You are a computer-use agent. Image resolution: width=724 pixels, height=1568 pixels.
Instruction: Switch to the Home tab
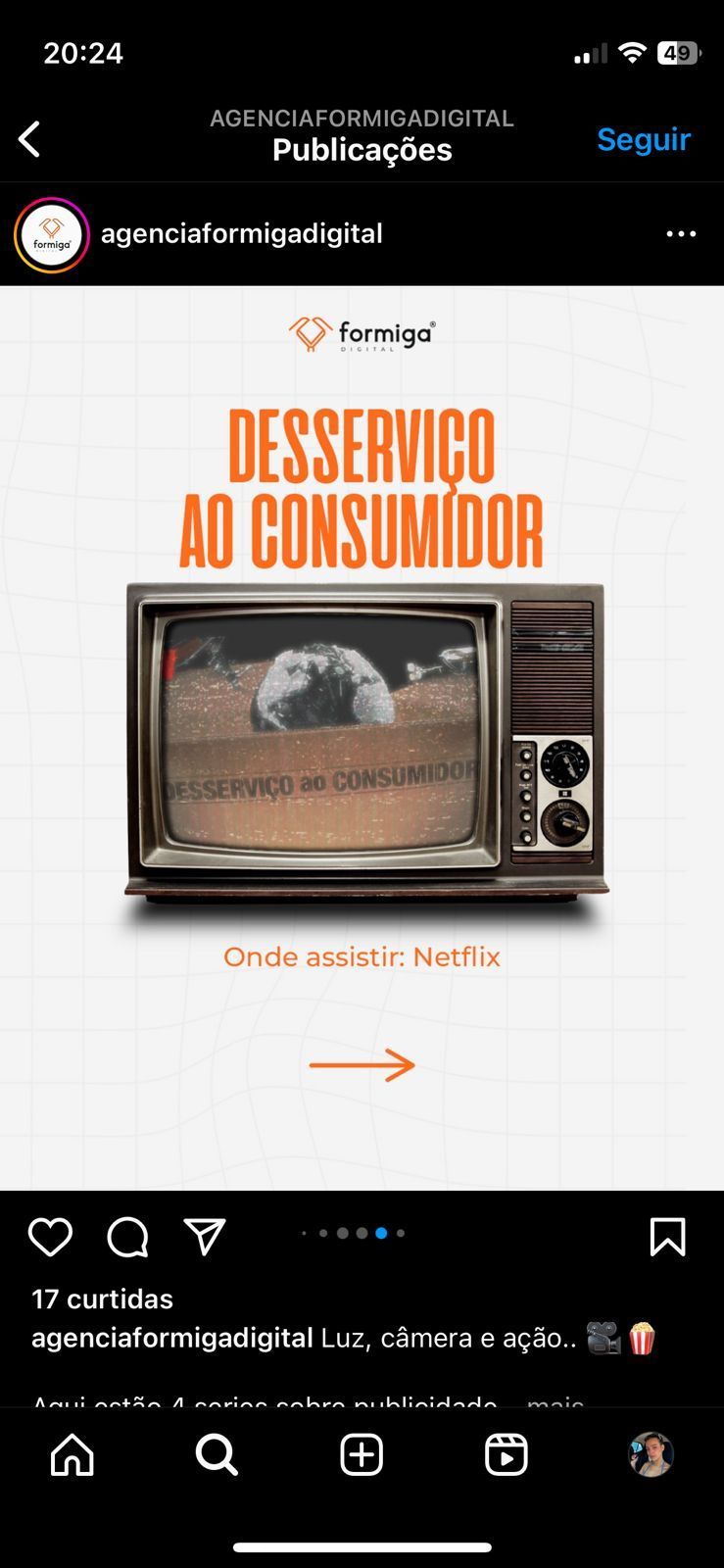coord(72,1455)
